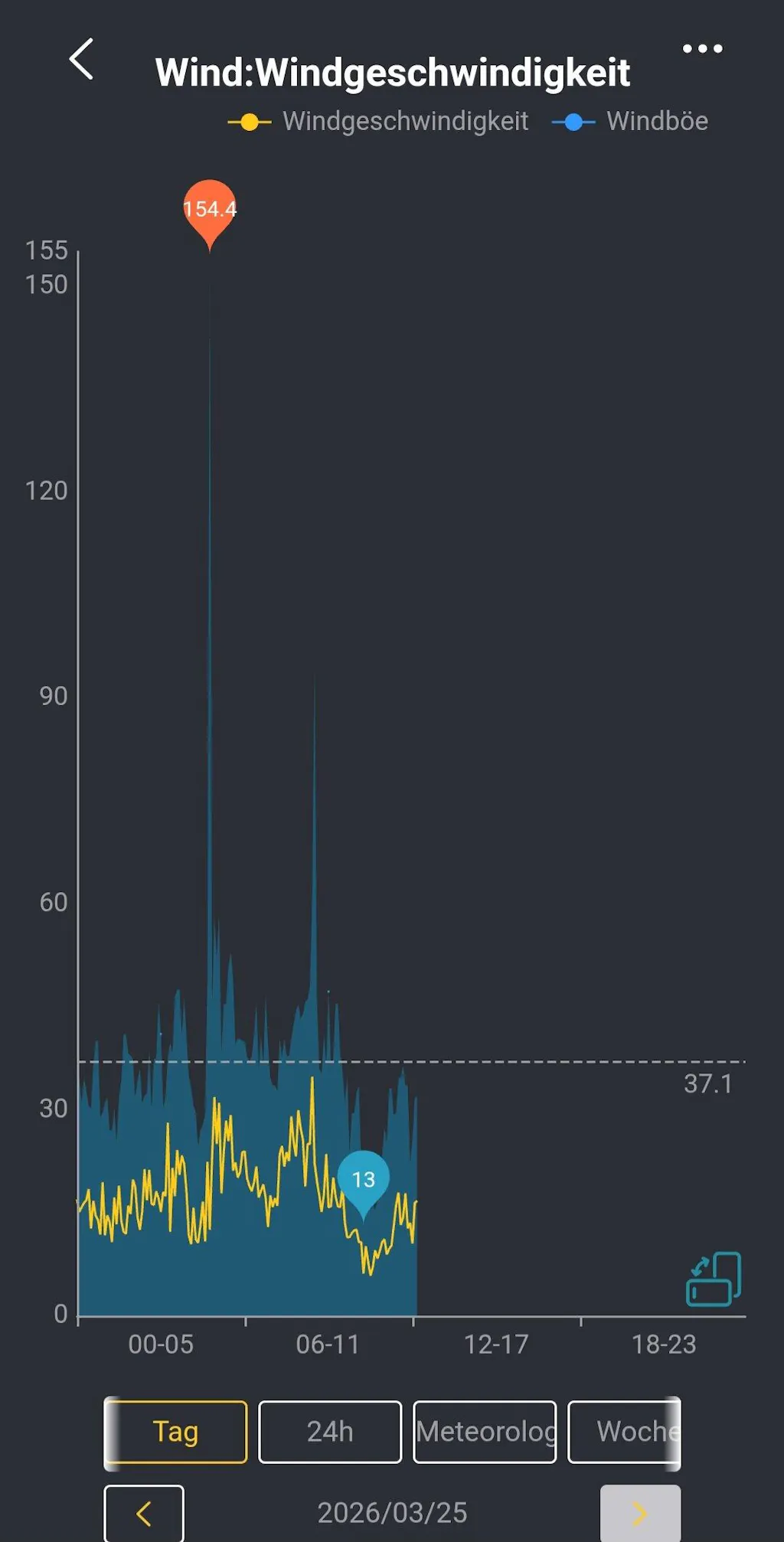The image size is (784, 1542).
Task: Switch to the Woche view
Action: (x=624, y=1432)
